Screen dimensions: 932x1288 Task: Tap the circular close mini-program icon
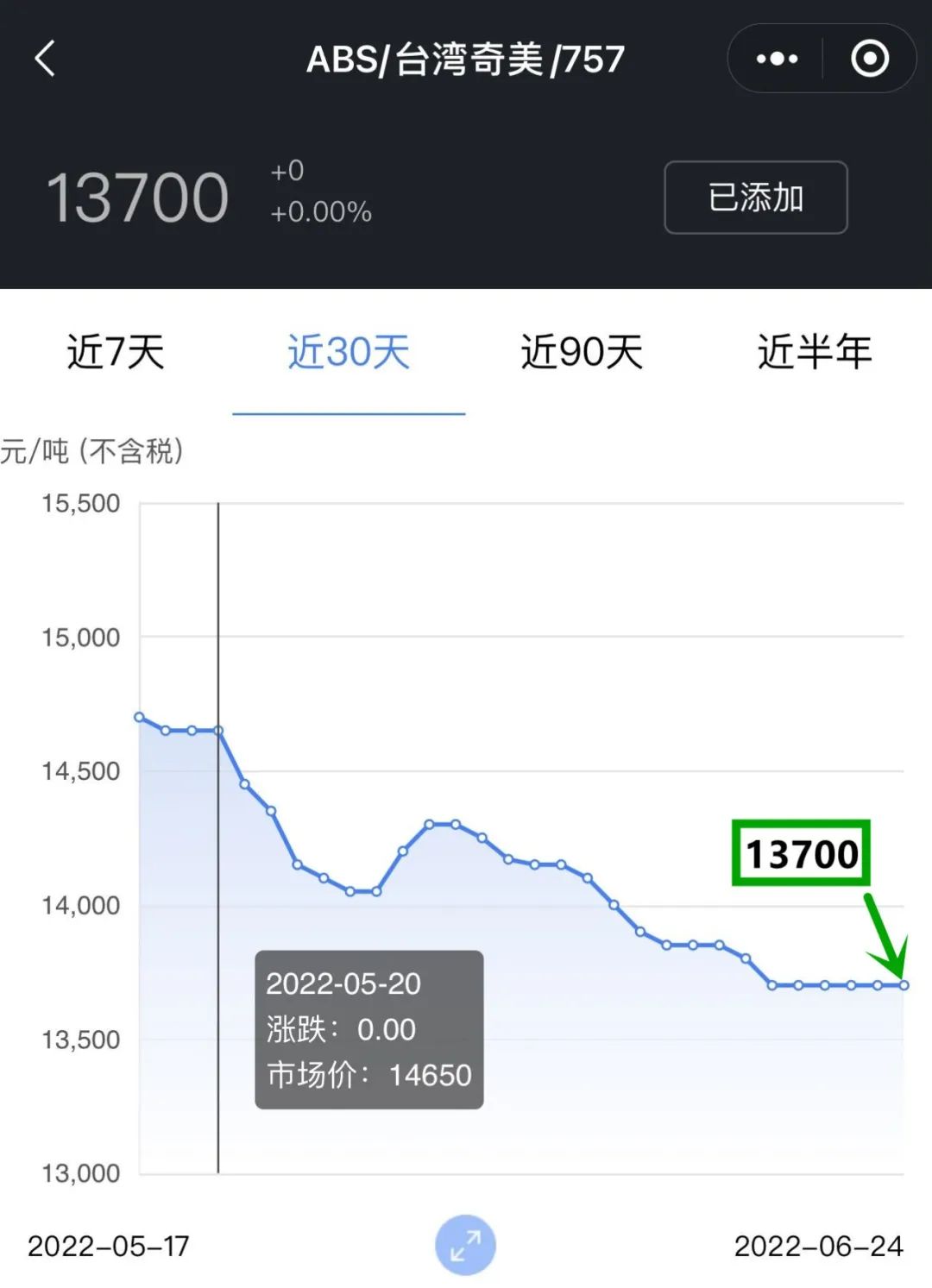pos(871,59)
